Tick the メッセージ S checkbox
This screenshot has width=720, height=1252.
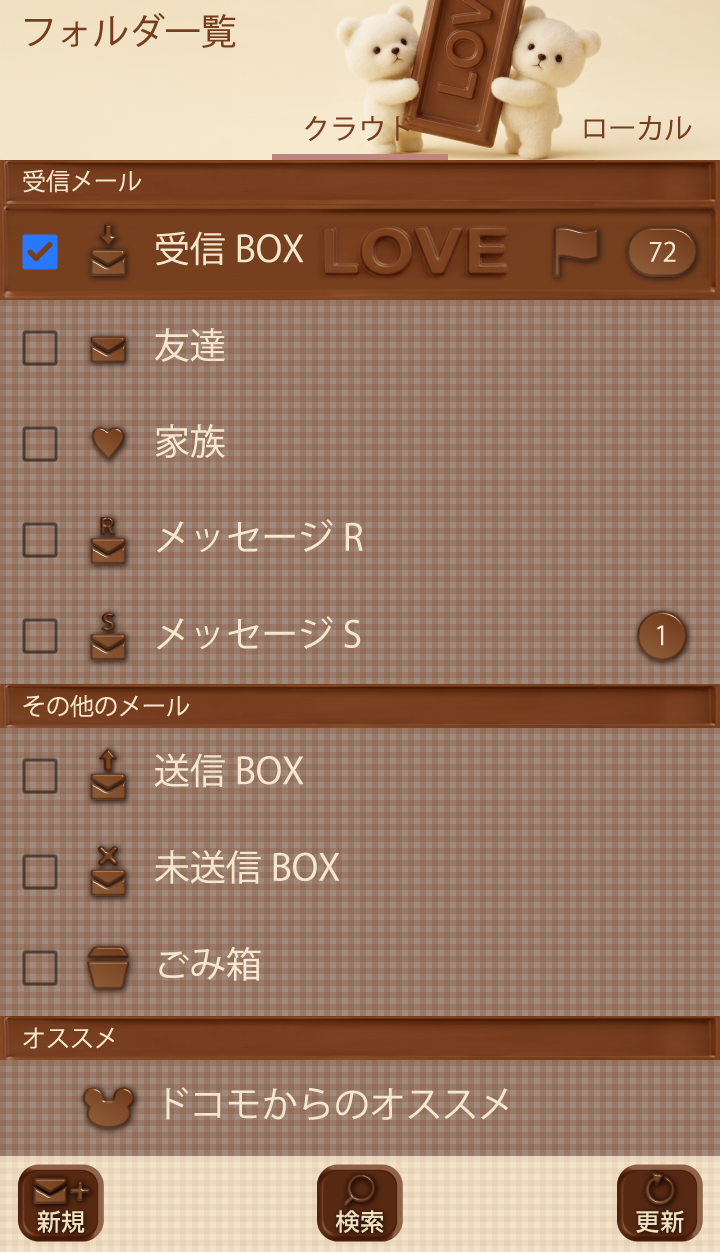40,636
